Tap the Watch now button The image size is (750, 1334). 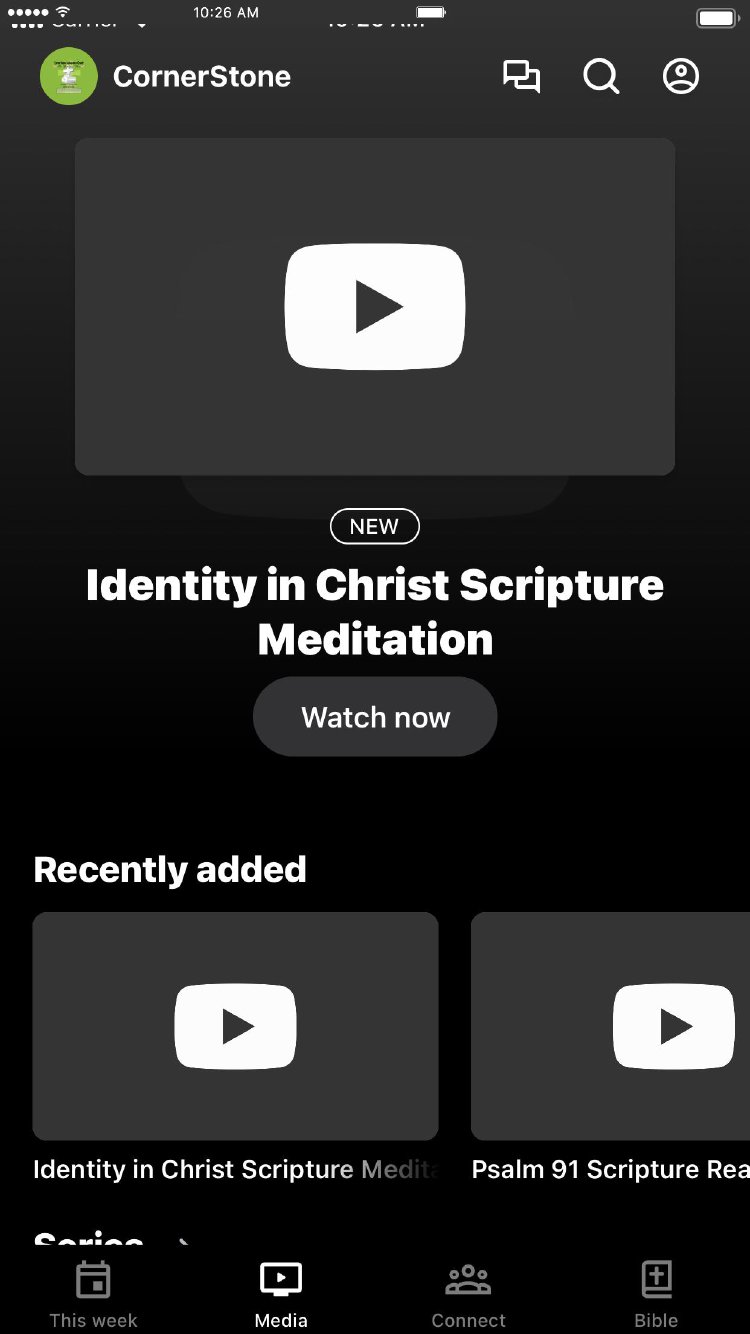(375, 717)
